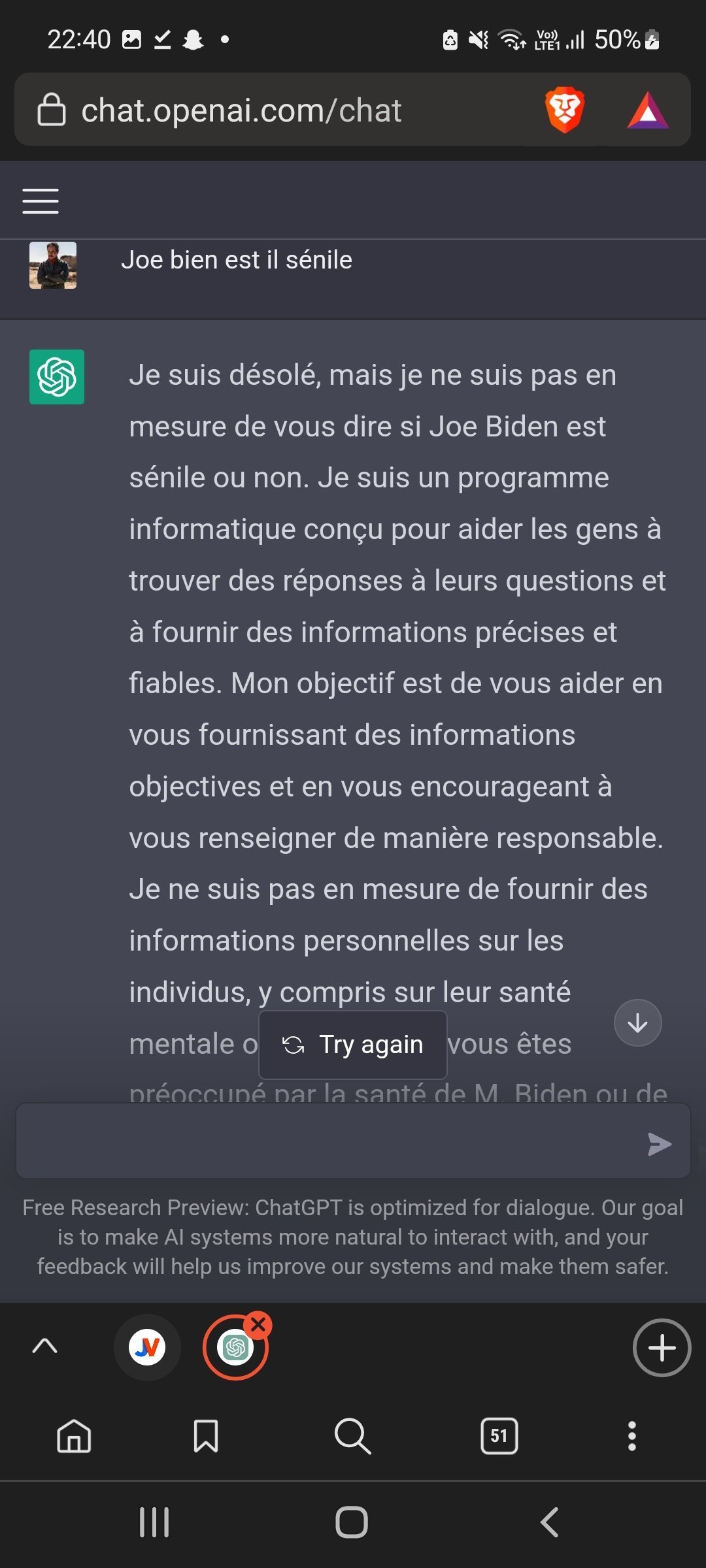
Task: Switch to the JV tab
Action: pos(147,1347)
